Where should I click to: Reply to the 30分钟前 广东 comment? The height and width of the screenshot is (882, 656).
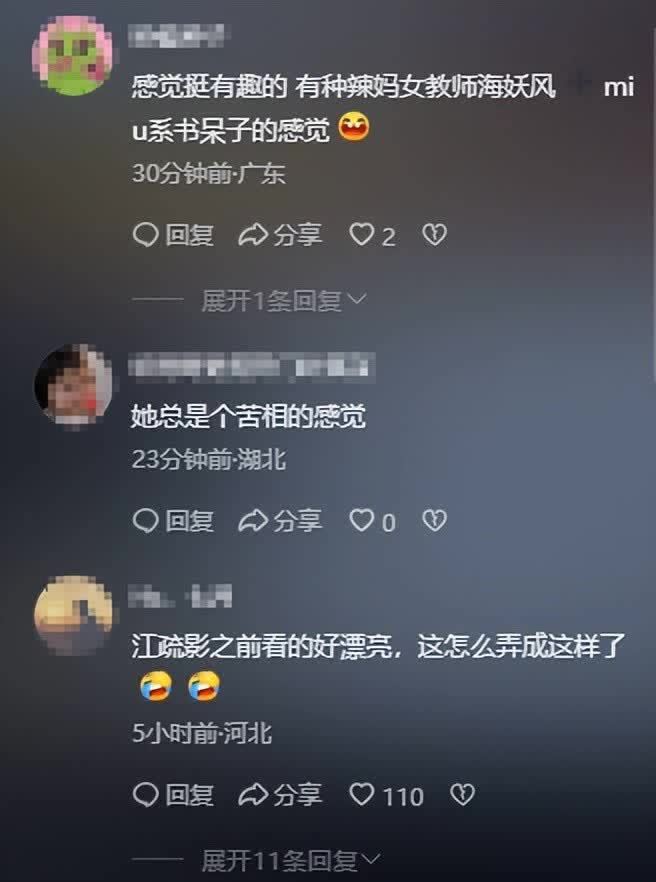click(x=174, y=235)
